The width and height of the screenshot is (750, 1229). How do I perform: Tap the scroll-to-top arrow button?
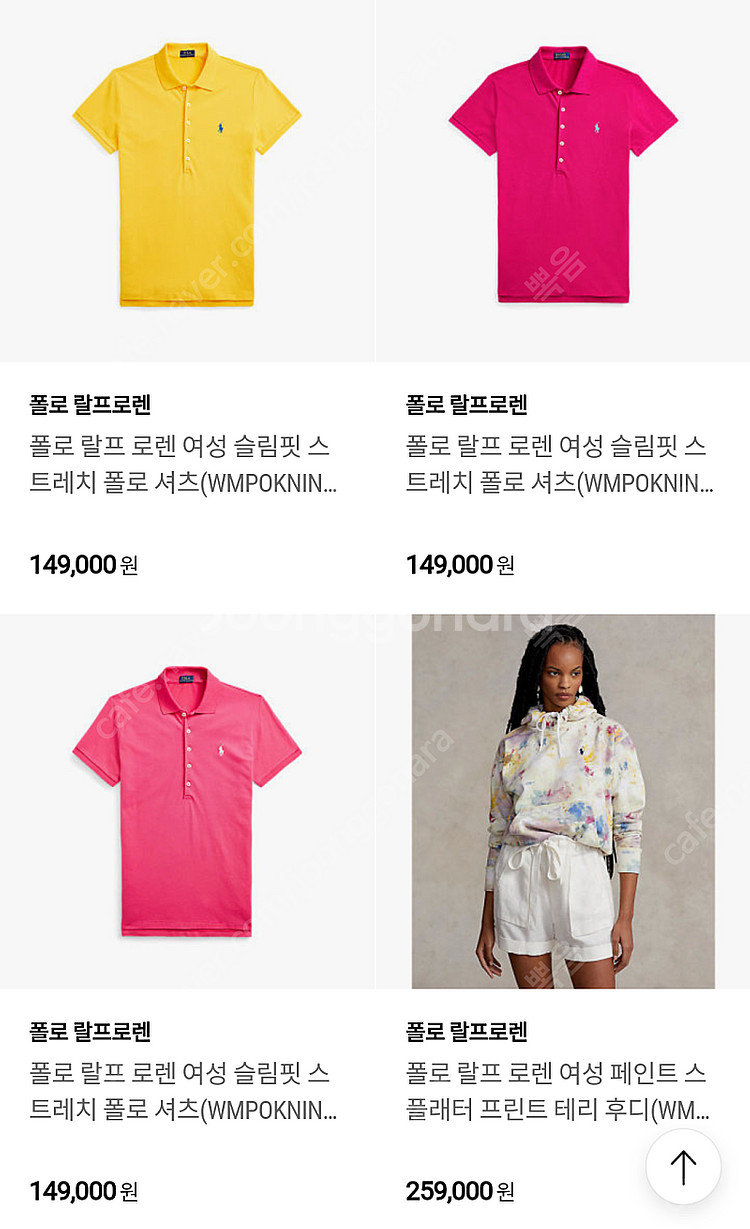[x=683, y=1166]
